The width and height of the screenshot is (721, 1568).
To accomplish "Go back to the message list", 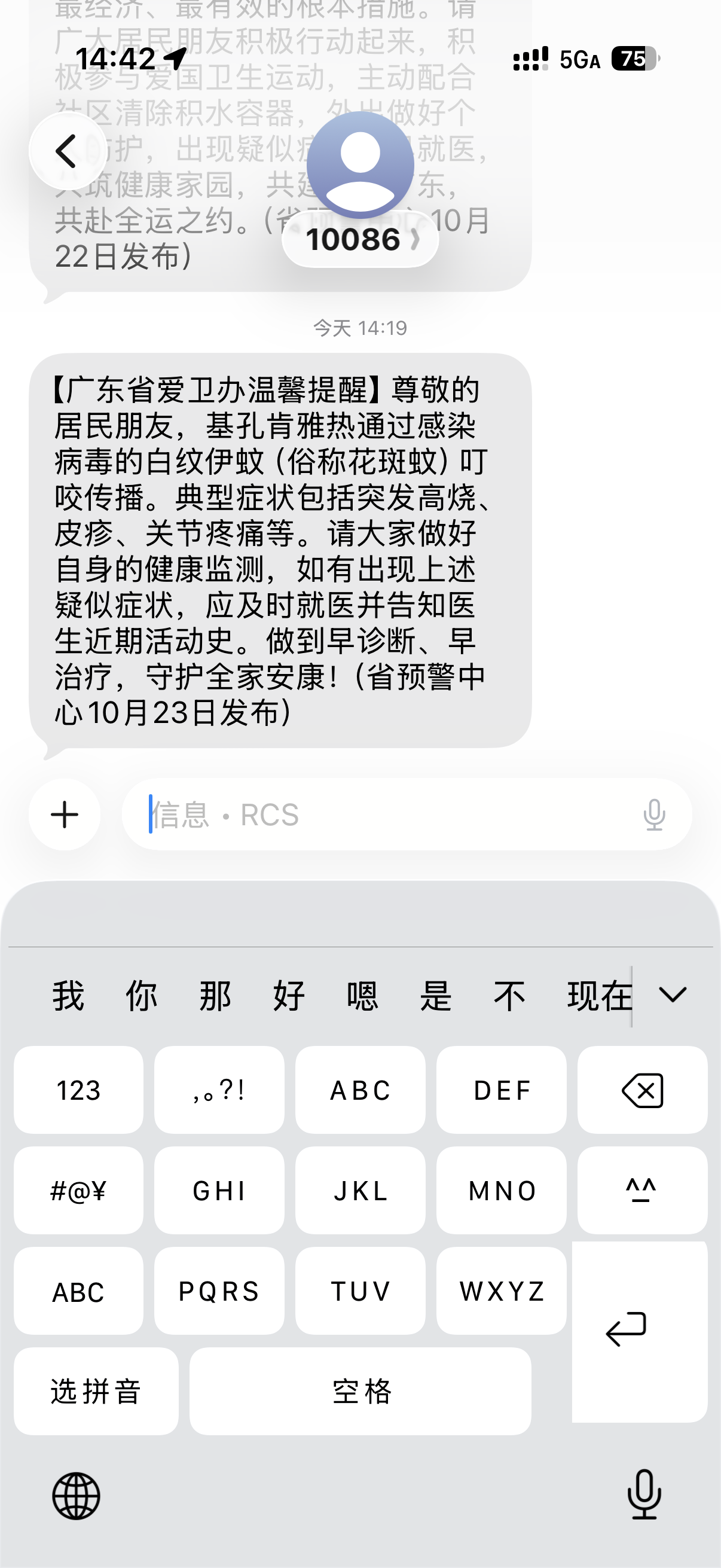I will 67,151.
